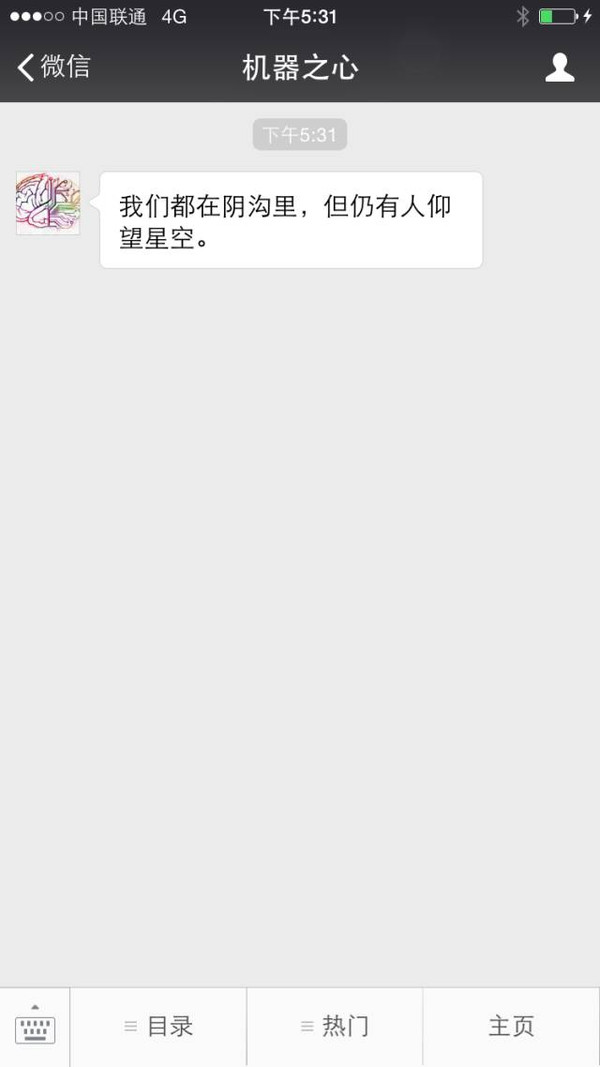Open the 主页 menu

(x=511, y=1026)
